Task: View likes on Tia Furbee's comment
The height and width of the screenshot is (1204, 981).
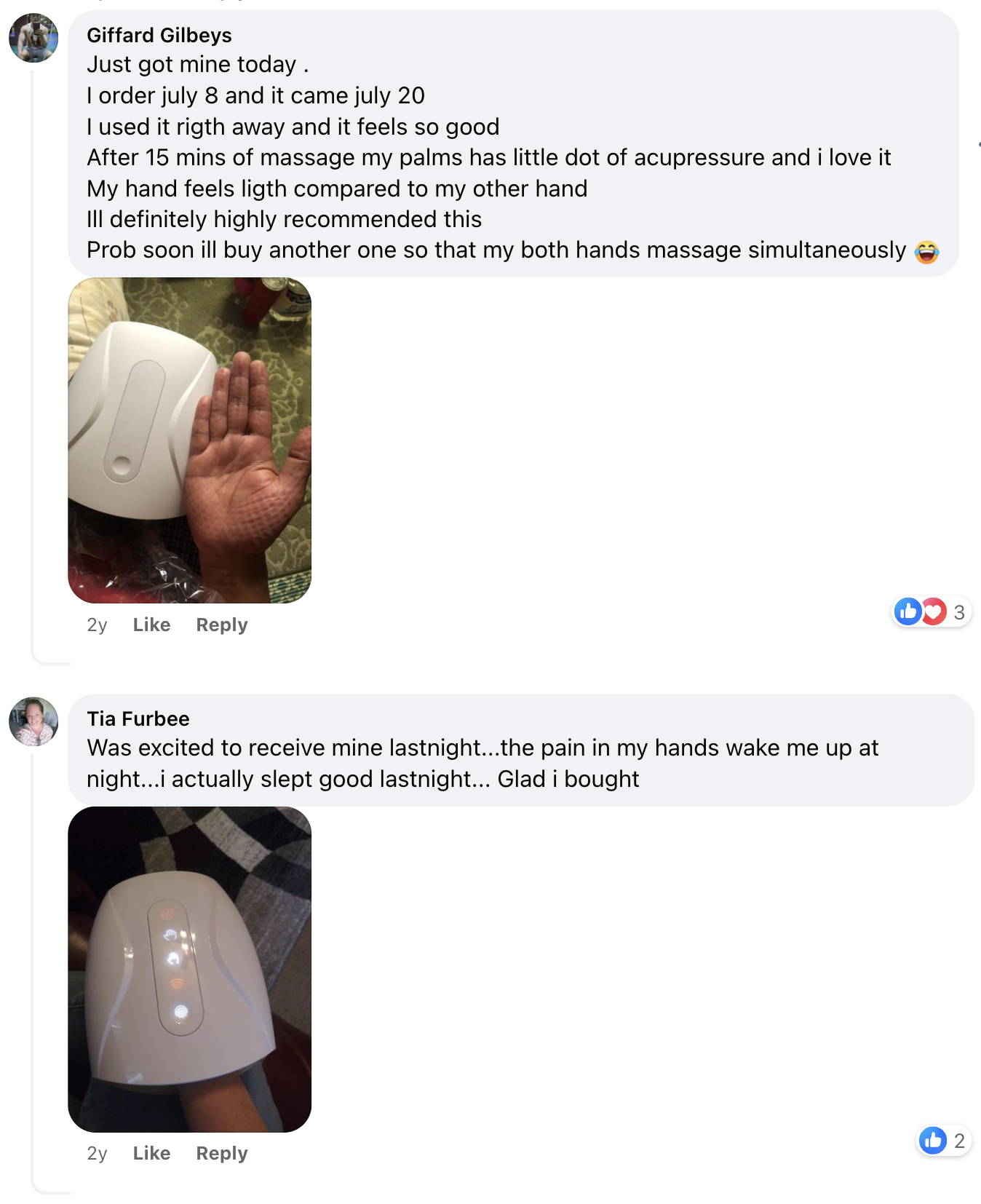Action: pos(943,1141)
